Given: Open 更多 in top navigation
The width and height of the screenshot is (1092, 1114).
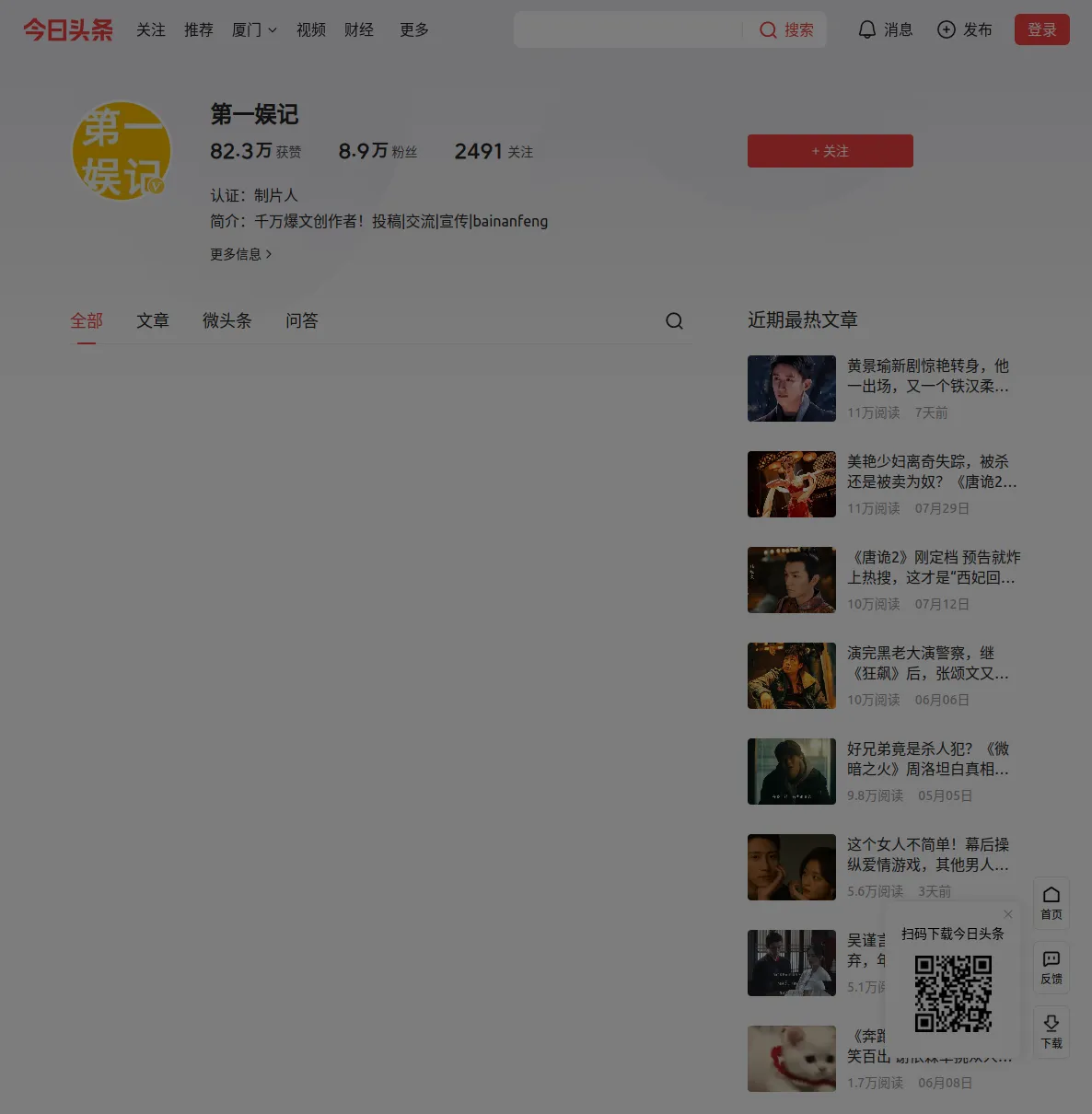Looking at the screenshot, I should (x=414, y=29).
